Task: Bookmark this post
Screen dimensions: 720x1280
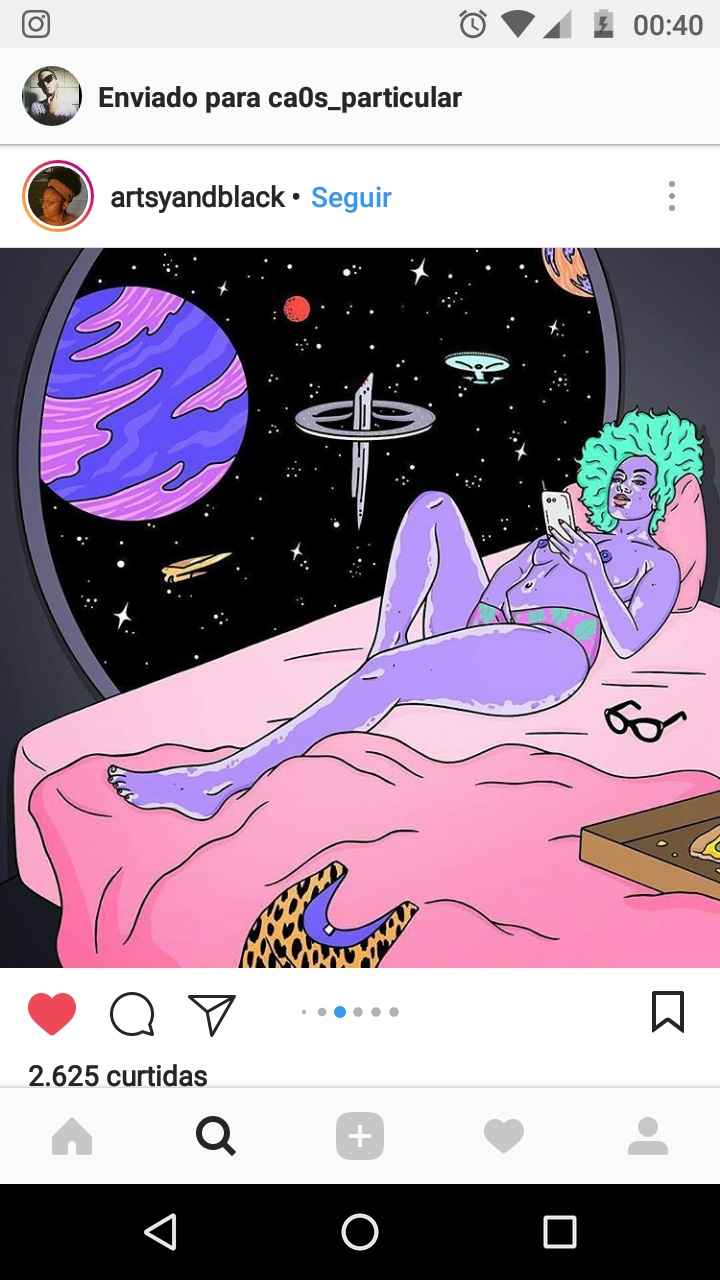Action: (668, 1012)
